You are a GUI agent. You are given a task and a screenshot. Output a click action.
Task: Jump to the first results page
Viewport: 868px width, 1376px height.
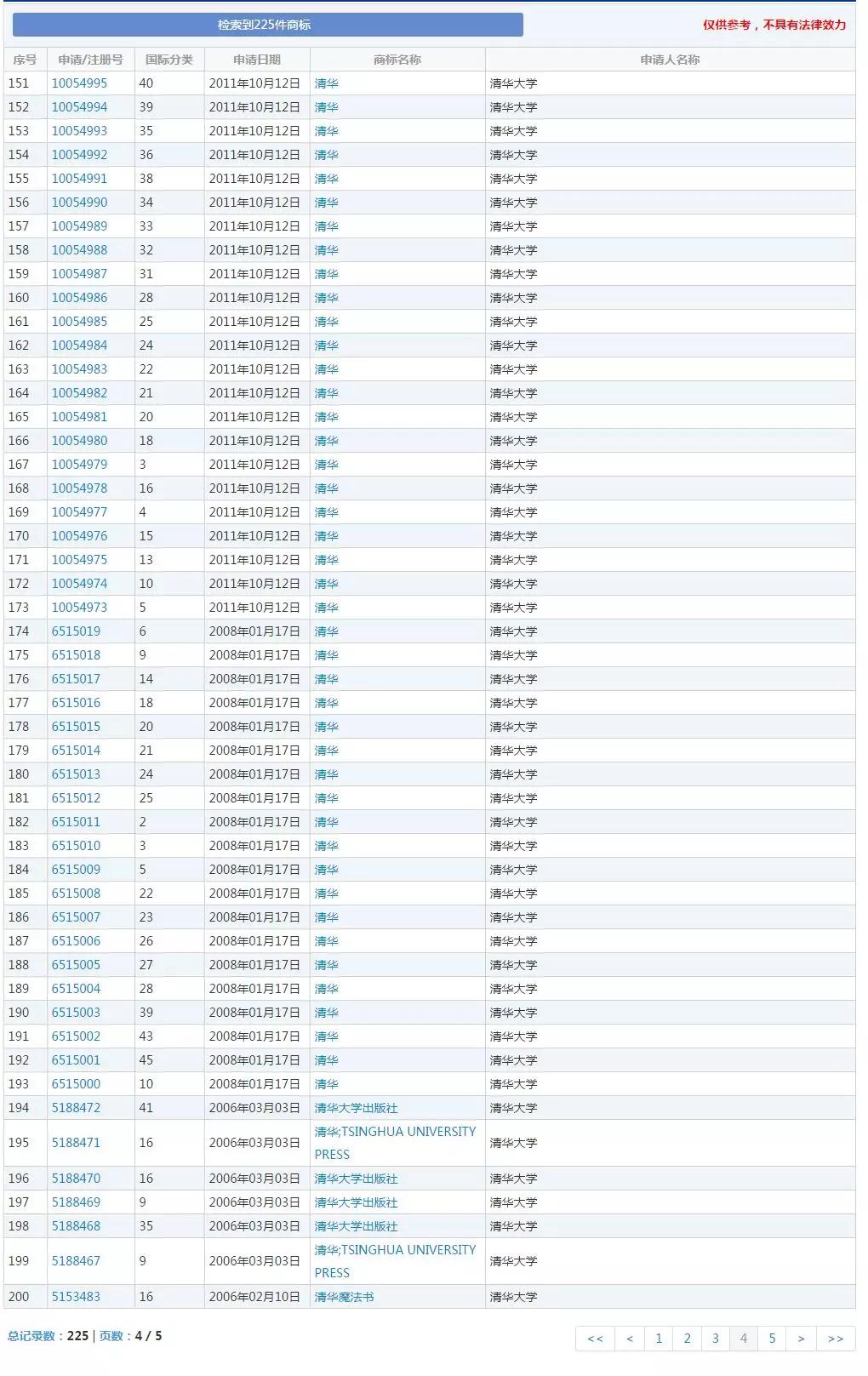(596, 1338)
